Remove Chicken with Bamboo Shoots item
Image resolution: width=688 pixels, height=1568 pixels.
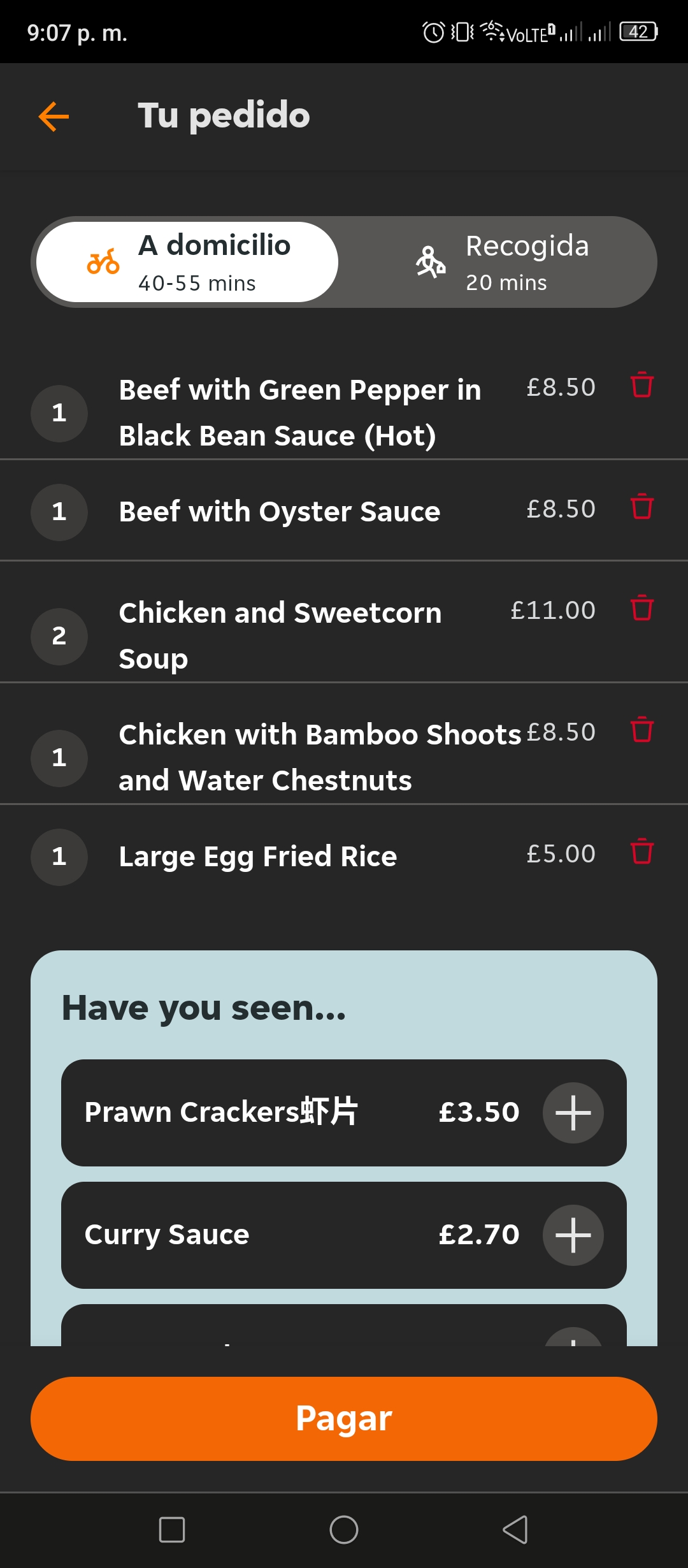tap(641, 730)
